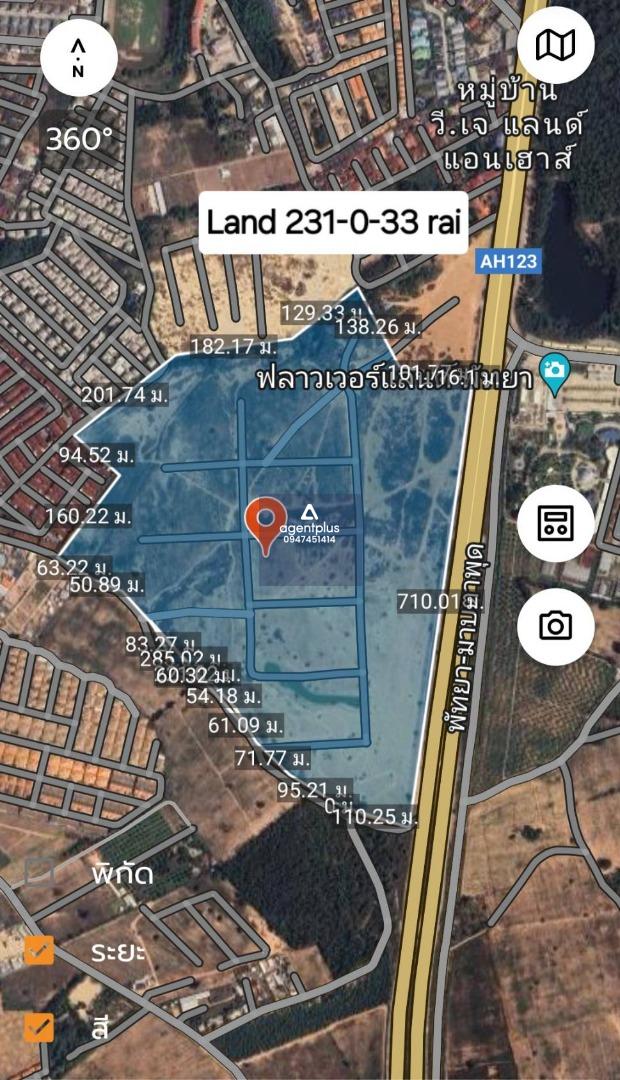Uncheck the ระยะ checkbox
This screenshot has width=620, height=1080.
coord(39,951)
